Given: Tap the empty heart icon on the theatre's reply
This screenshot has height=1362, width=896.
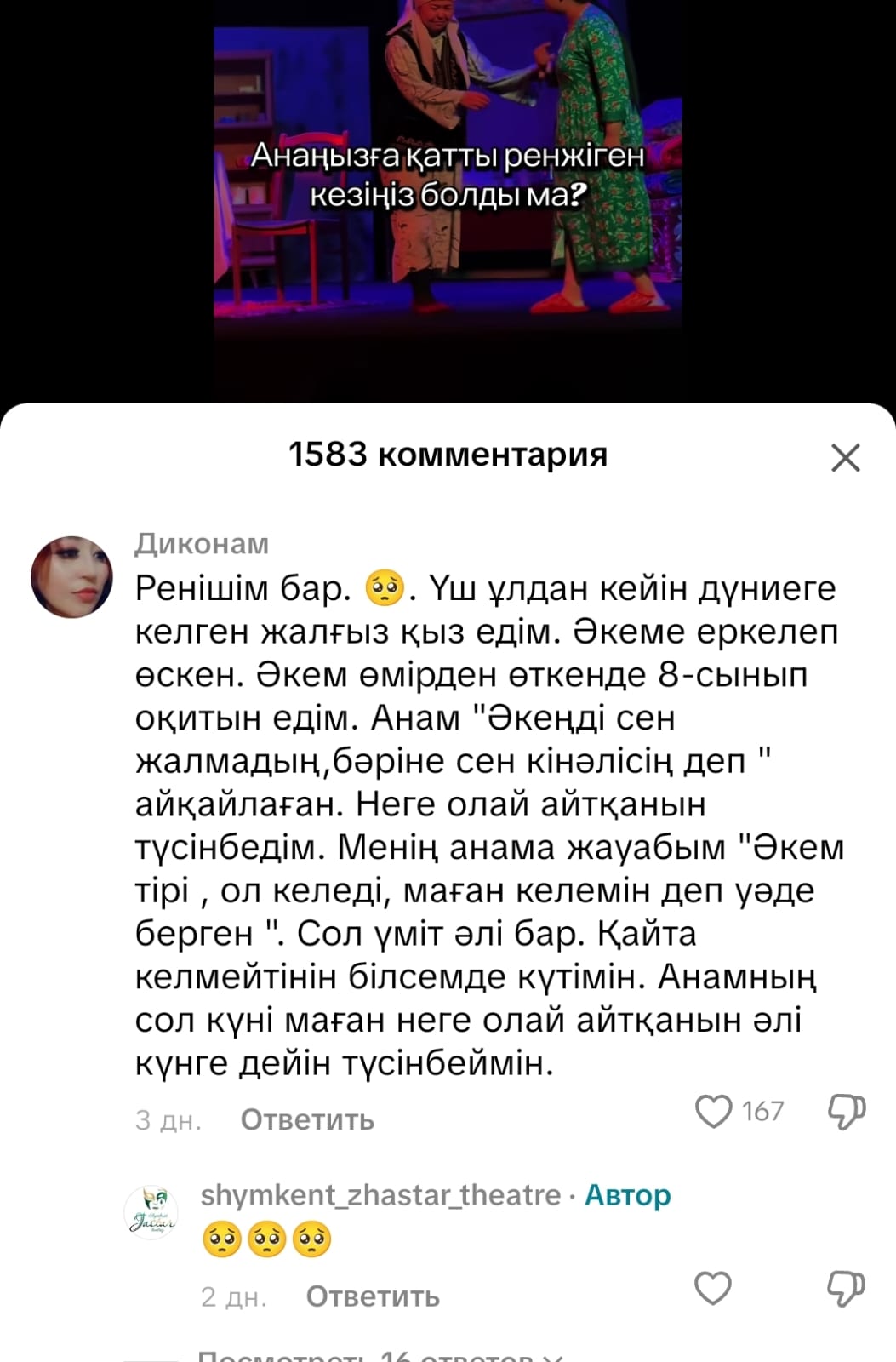Looking at the screenshot, I should tap(714, 1288).
